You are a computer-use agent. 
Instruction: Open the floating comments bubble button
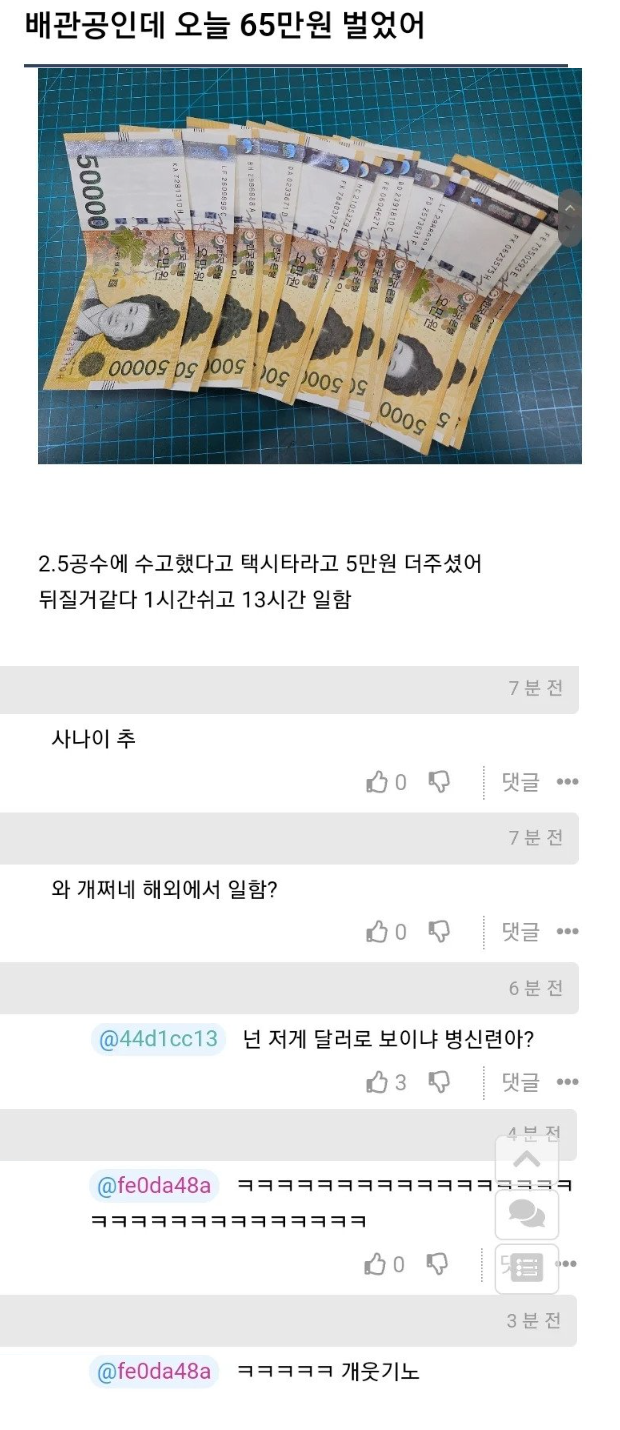pos(527,1214)
